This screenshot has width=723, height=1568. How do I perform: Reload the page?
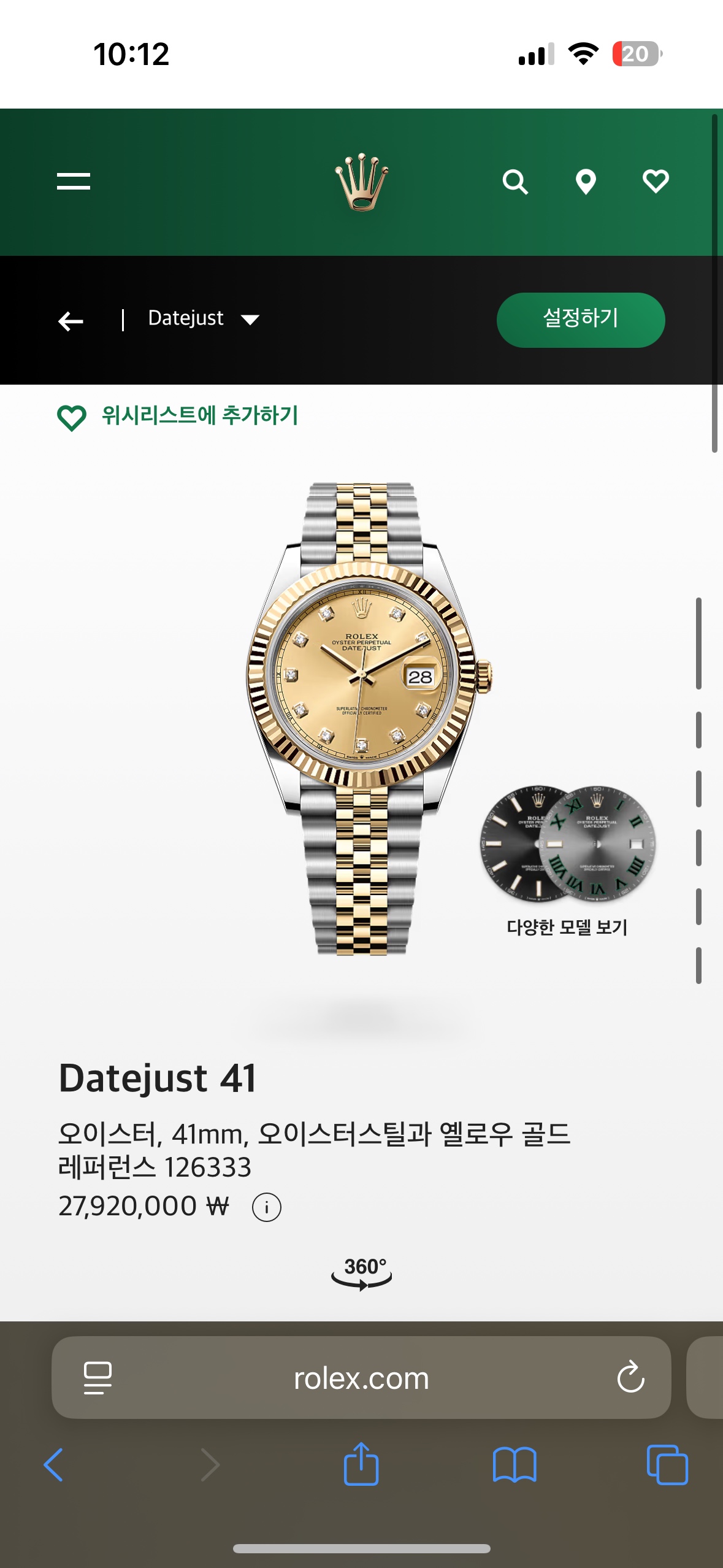630,1378
